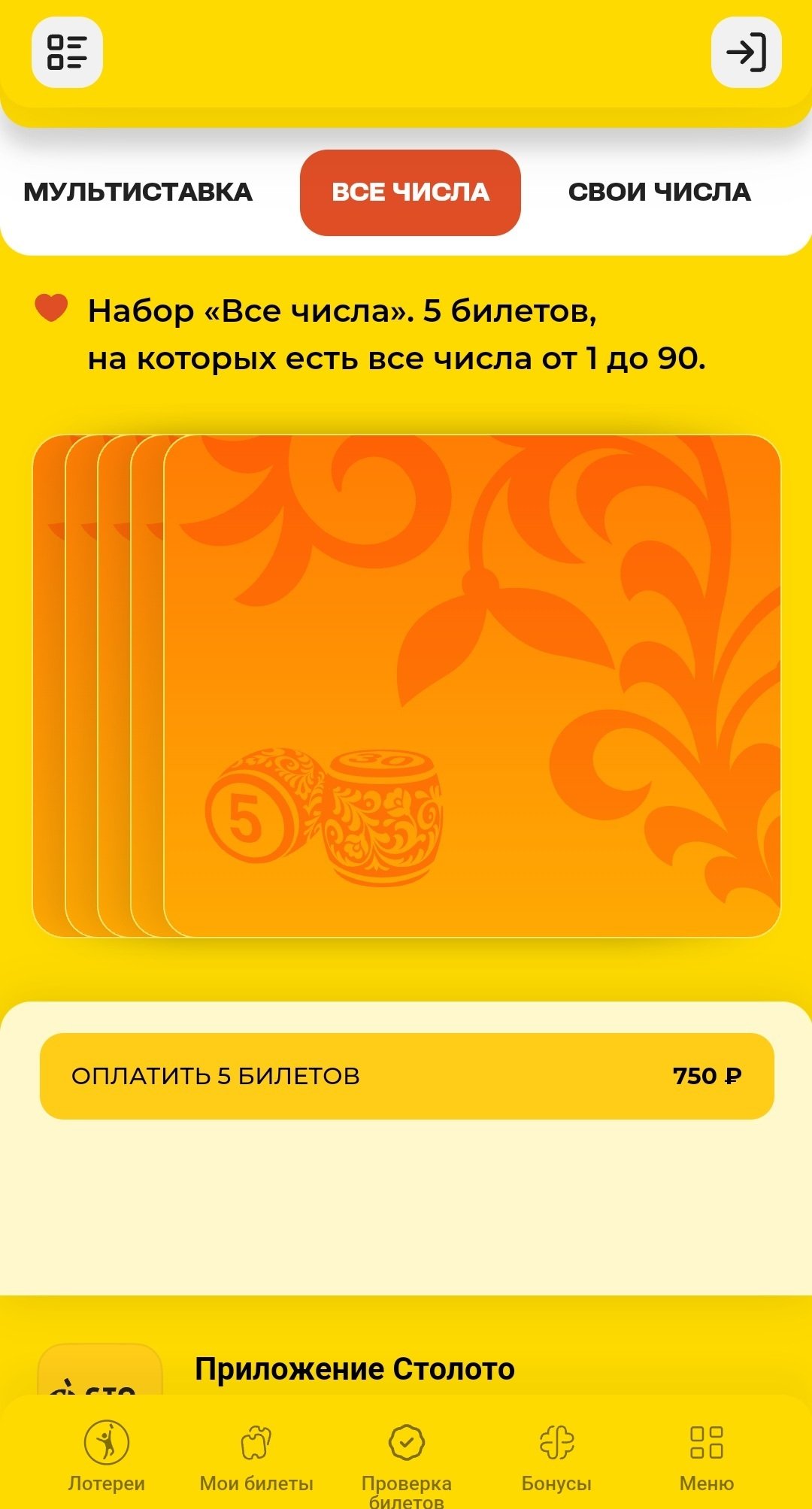812x1509 pixels.
Task: Tap the login arrow icon
Action: click(746, 52)
